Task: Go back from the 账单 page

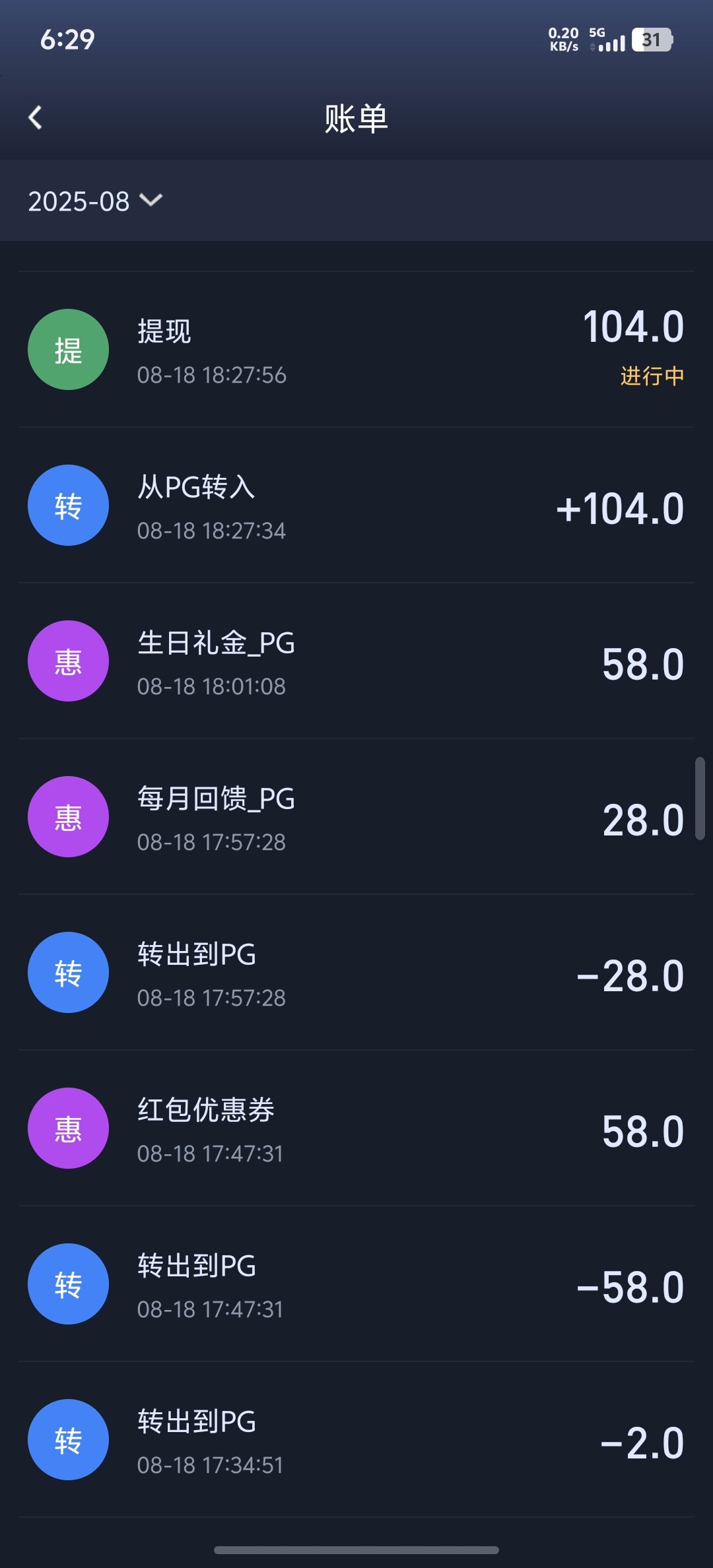Action: coord(36,118)
